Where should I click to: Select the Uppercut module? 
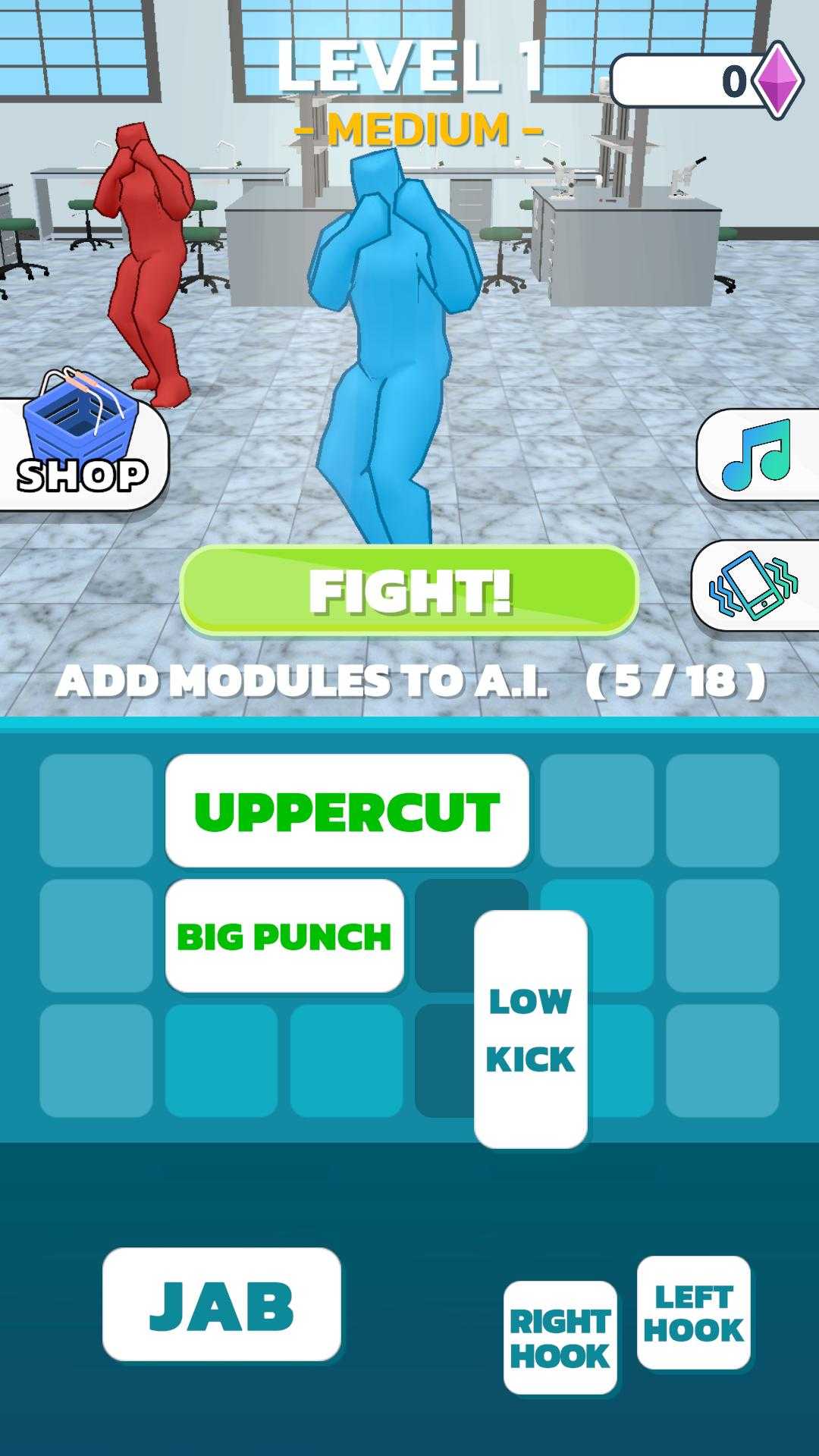coord(347,811)
